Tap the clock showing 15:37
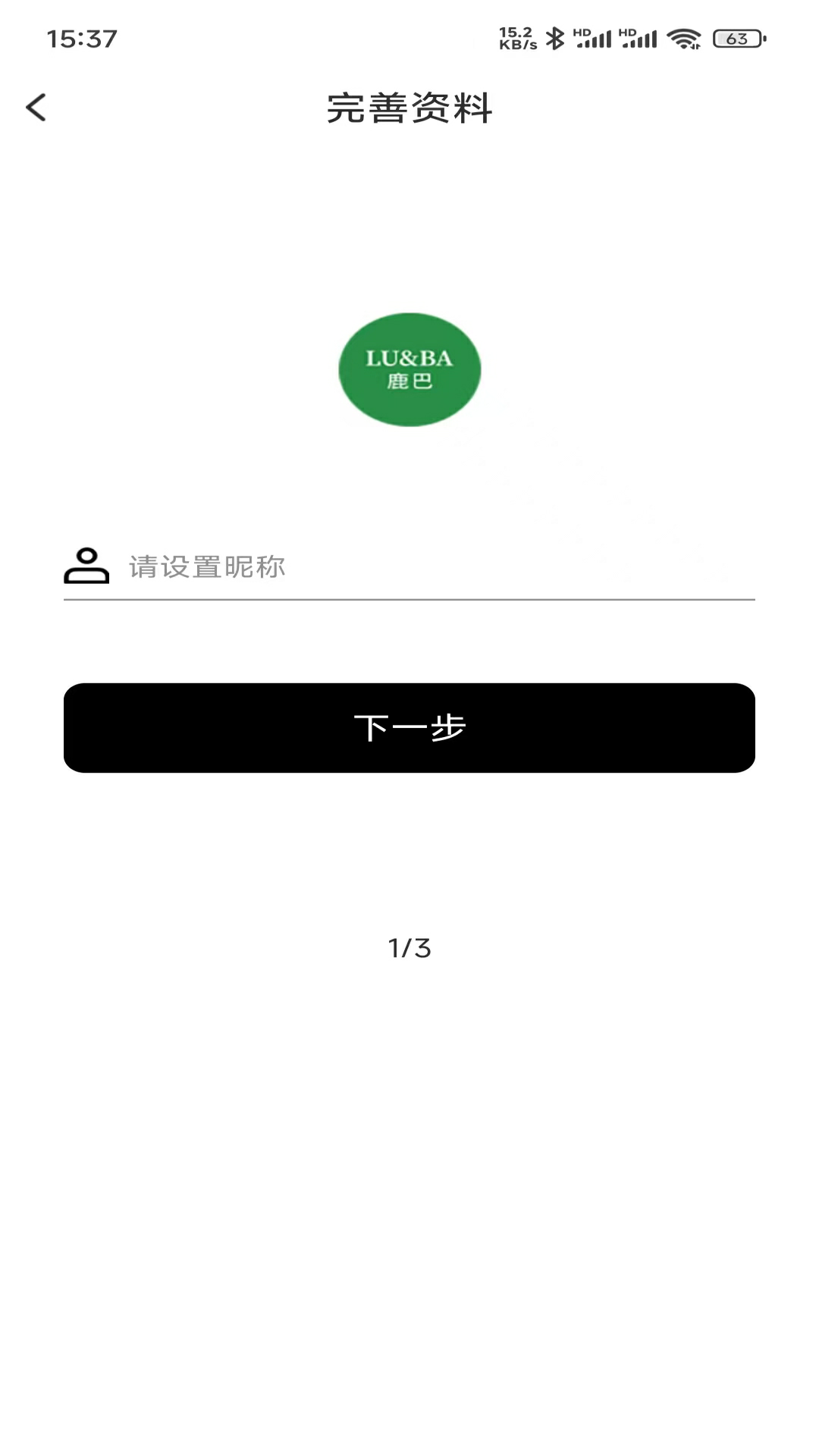This screenshot has height=1456, width=819. click(x=81, y=36)
